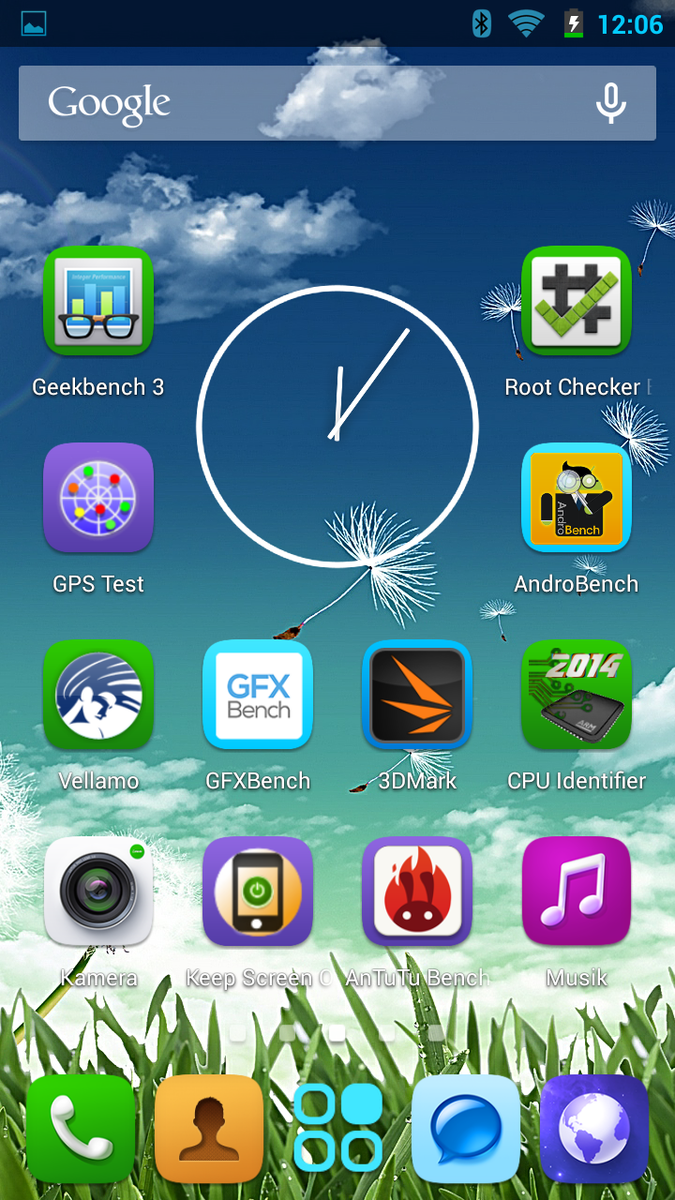Start voice search with the microphone
Image resolution: width=675 pixels, height=1200 pixels.
pos(610,103)
